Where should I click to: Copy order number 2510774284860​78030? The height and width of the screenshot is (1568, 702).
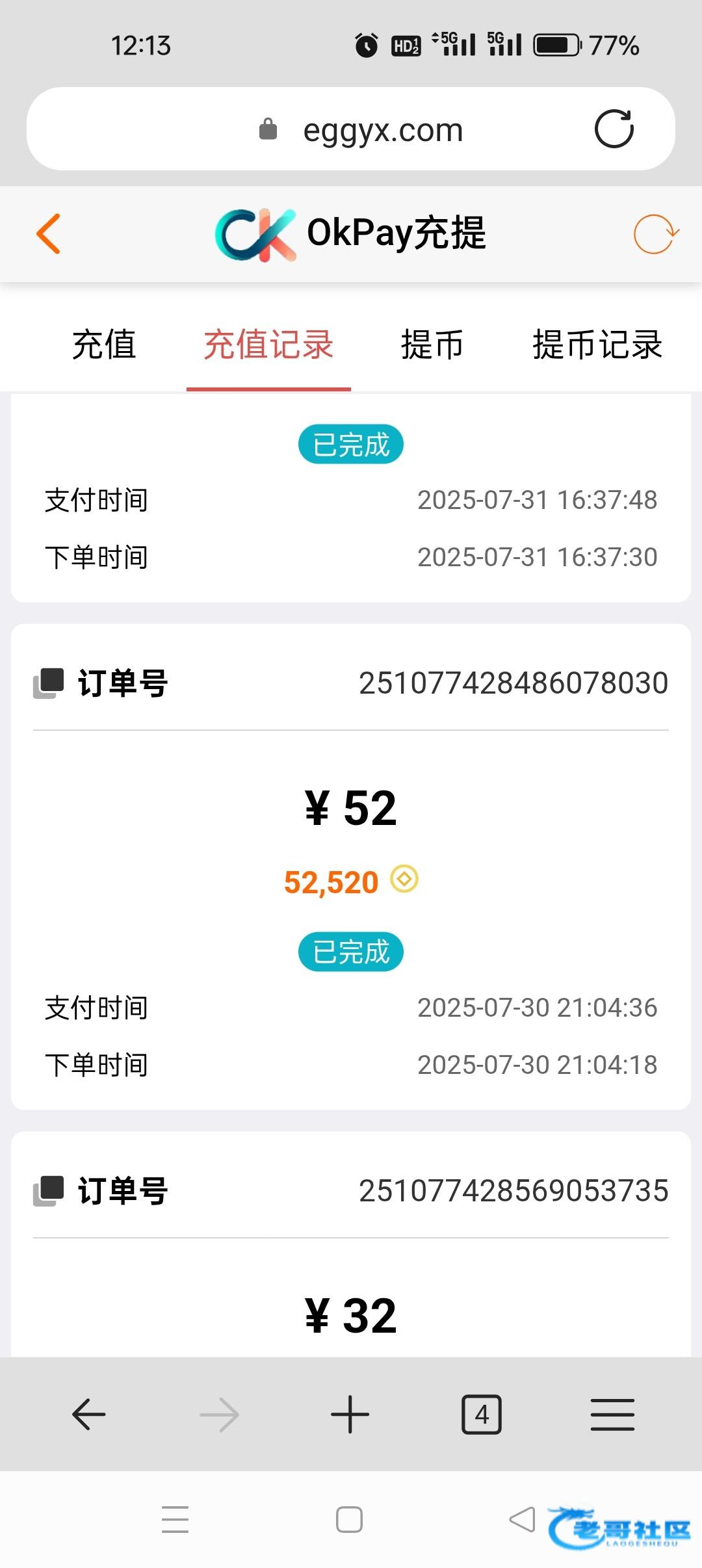(48, 683)
